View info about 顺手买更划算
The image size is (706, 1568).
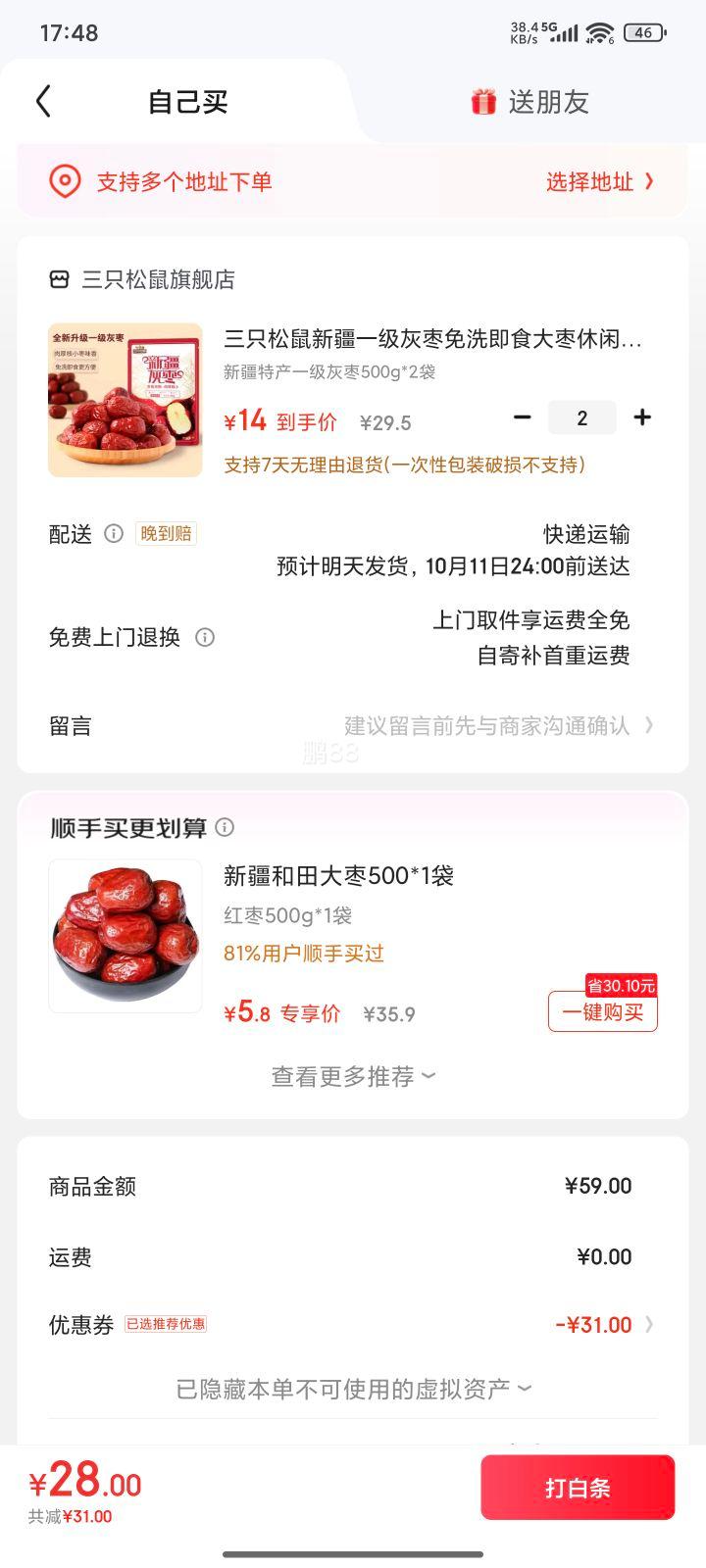[x=225, y=827]
